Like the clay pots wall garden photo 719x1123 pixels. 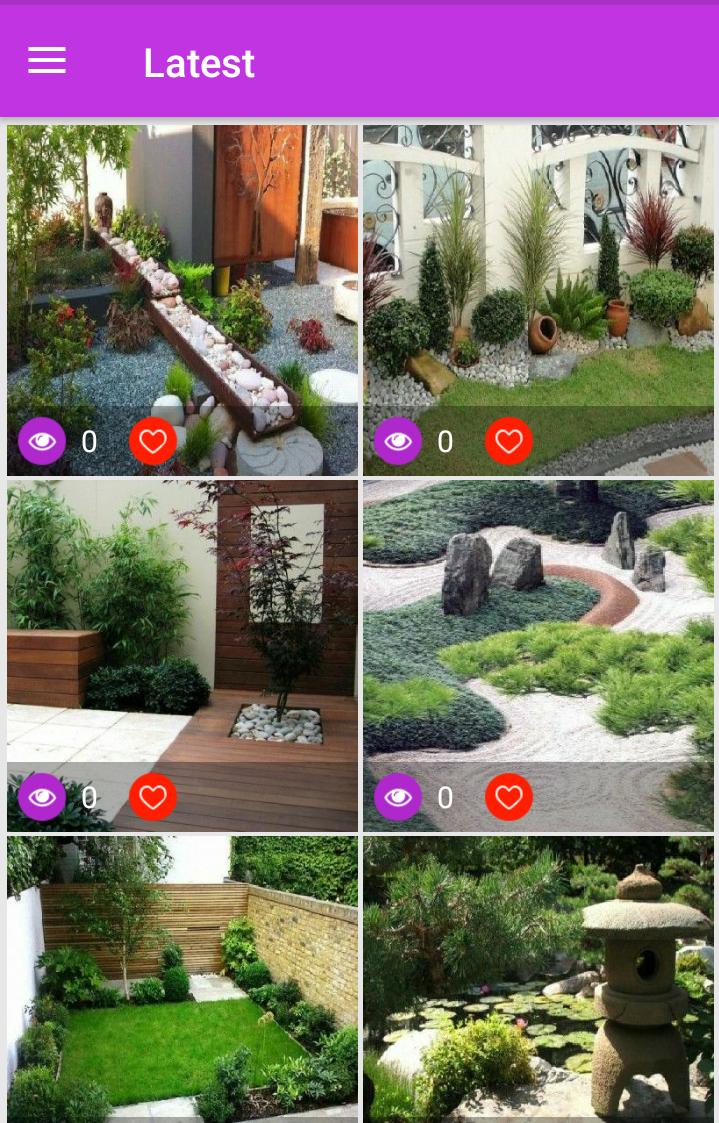click(509, 441)
